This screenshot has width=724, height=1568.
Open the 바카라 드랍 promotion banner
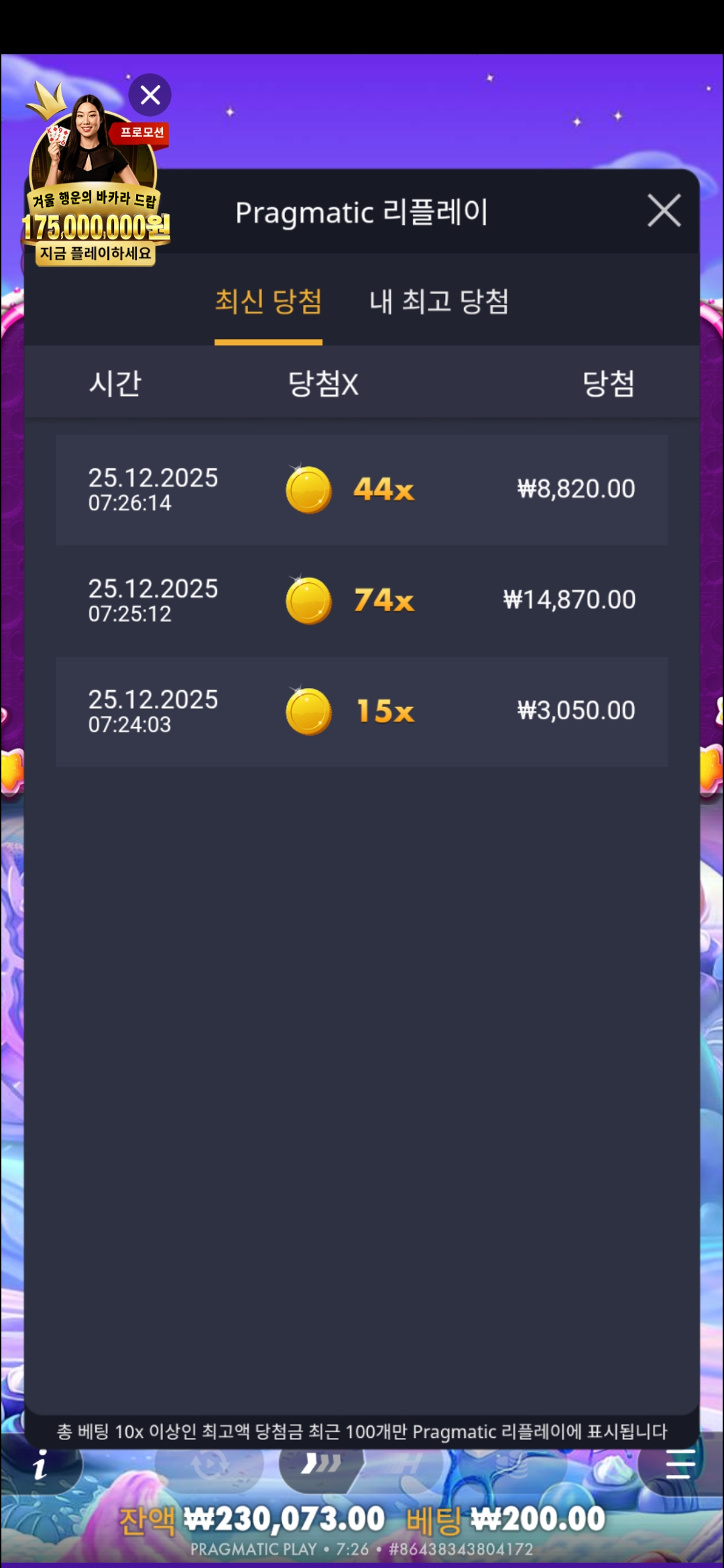[x=94, y=201]
